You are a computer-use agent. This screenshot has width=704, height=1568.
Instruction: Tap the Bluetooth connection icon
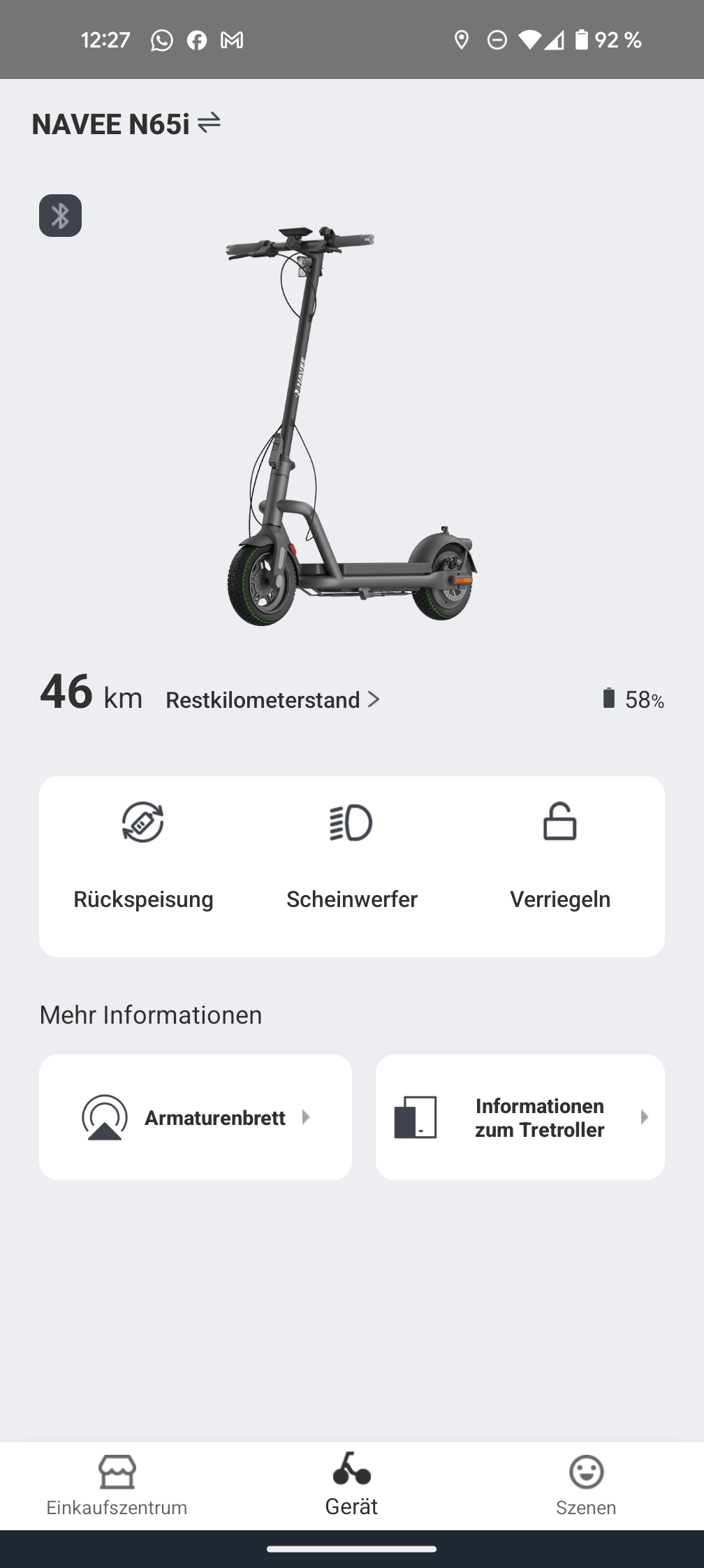coord(60,215)
